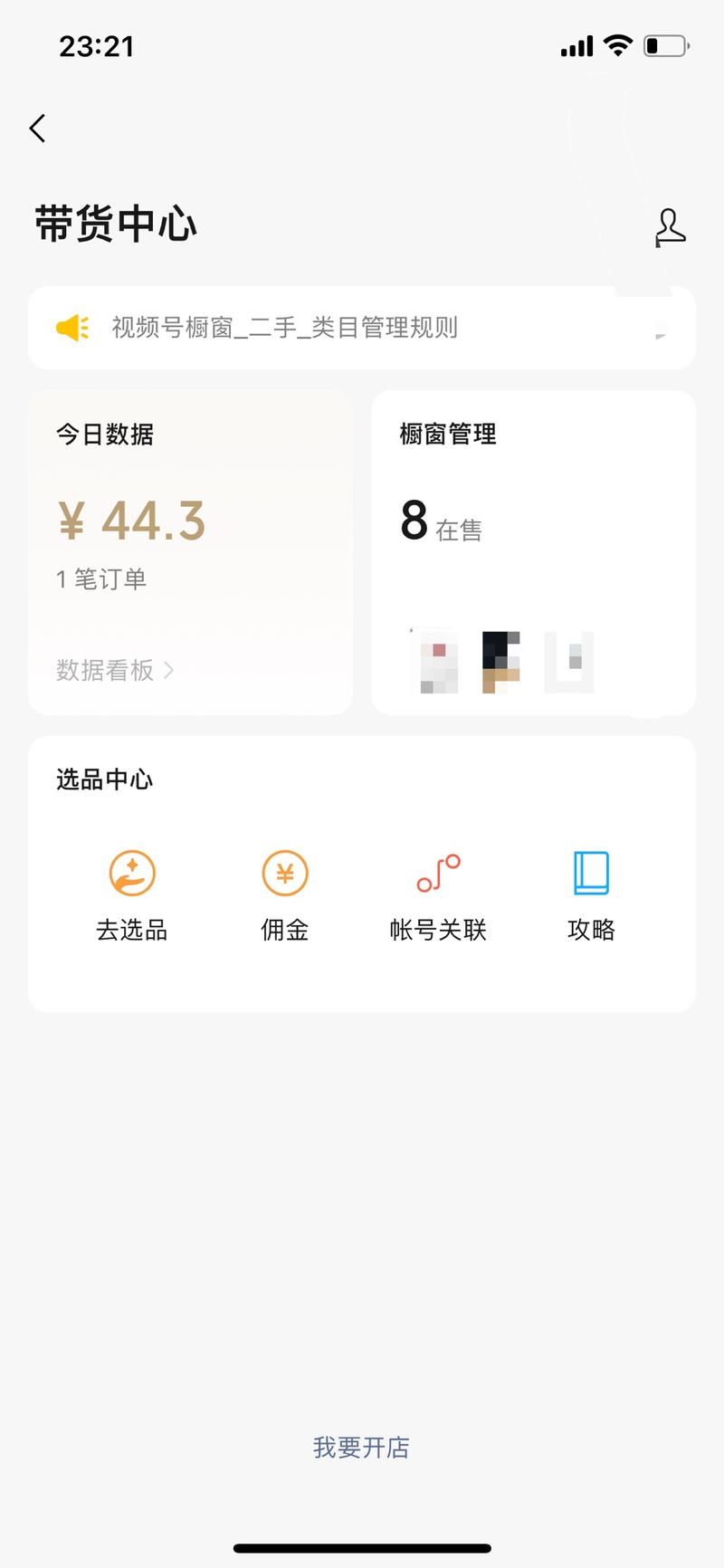
Task: Click the 我要开店 open-shop link
Action: [361, 1448]
